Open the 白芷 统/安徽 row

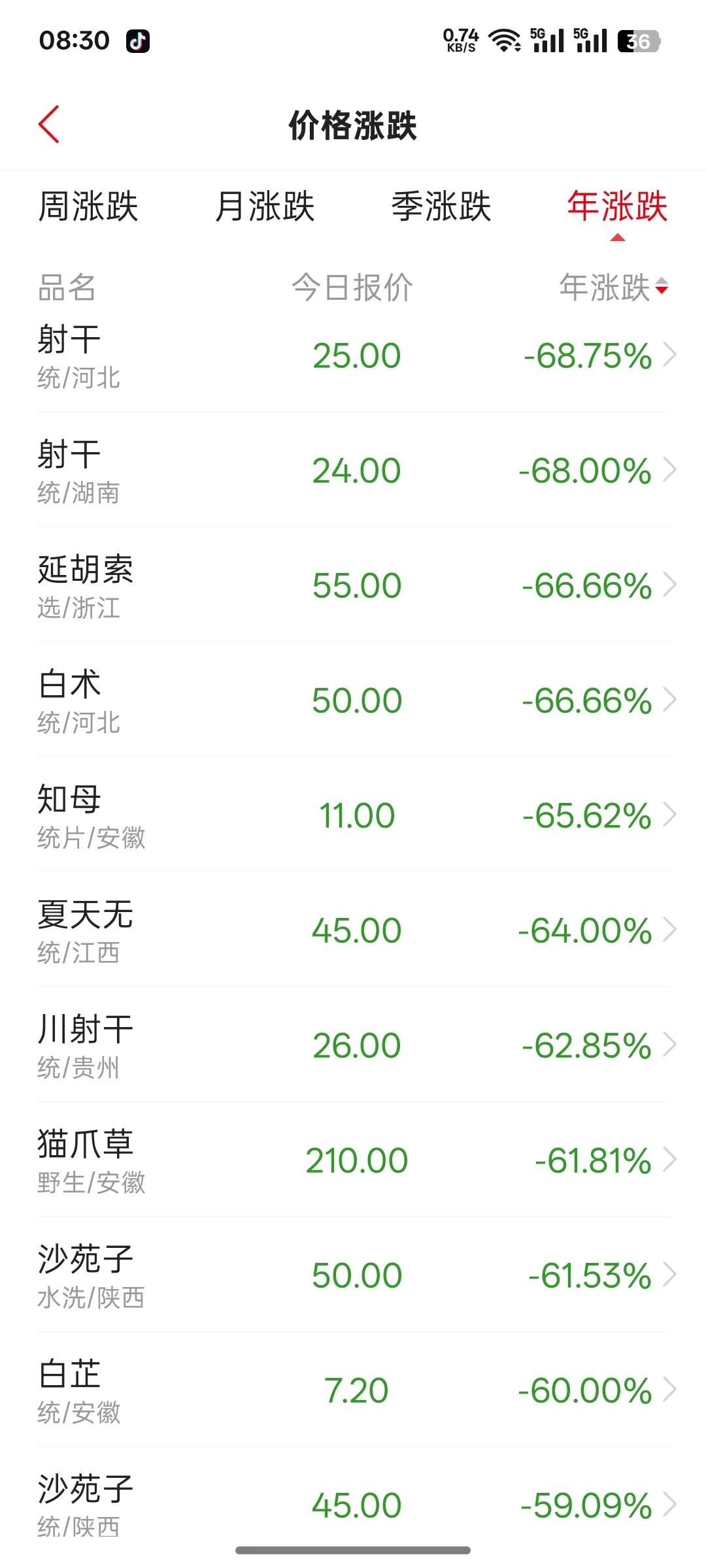[x=353, y=1390]
